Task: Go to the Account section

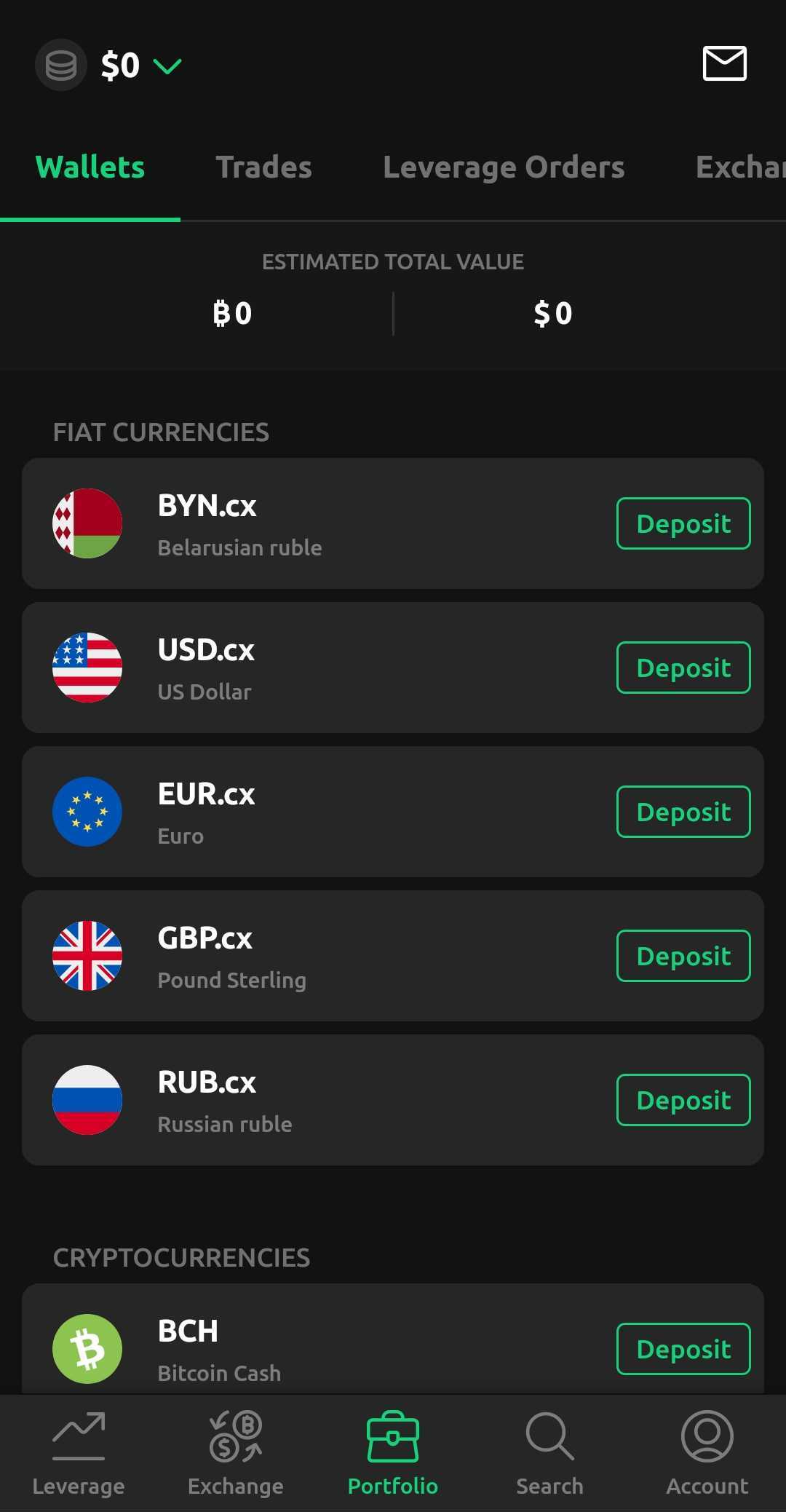Action: 707,1452
